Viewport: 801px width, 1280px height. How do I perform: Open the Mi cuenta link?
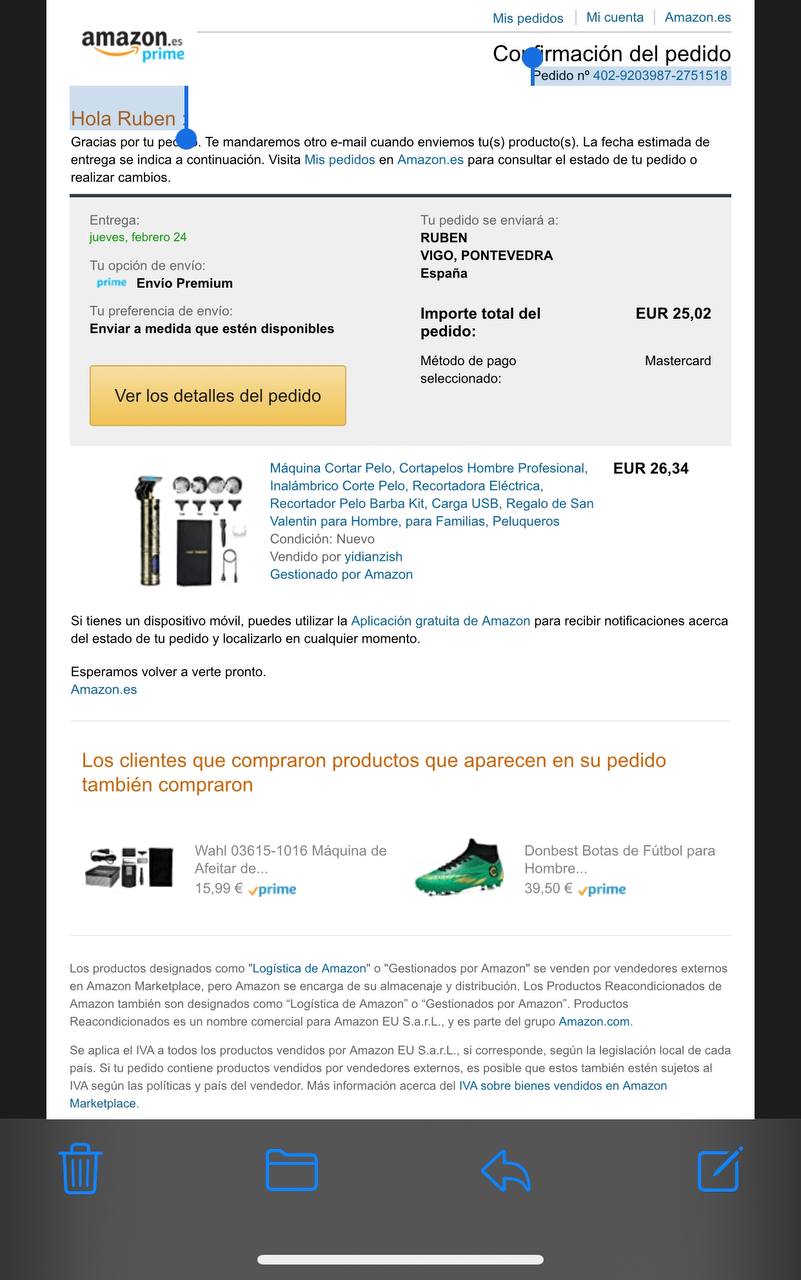[615, 17]
